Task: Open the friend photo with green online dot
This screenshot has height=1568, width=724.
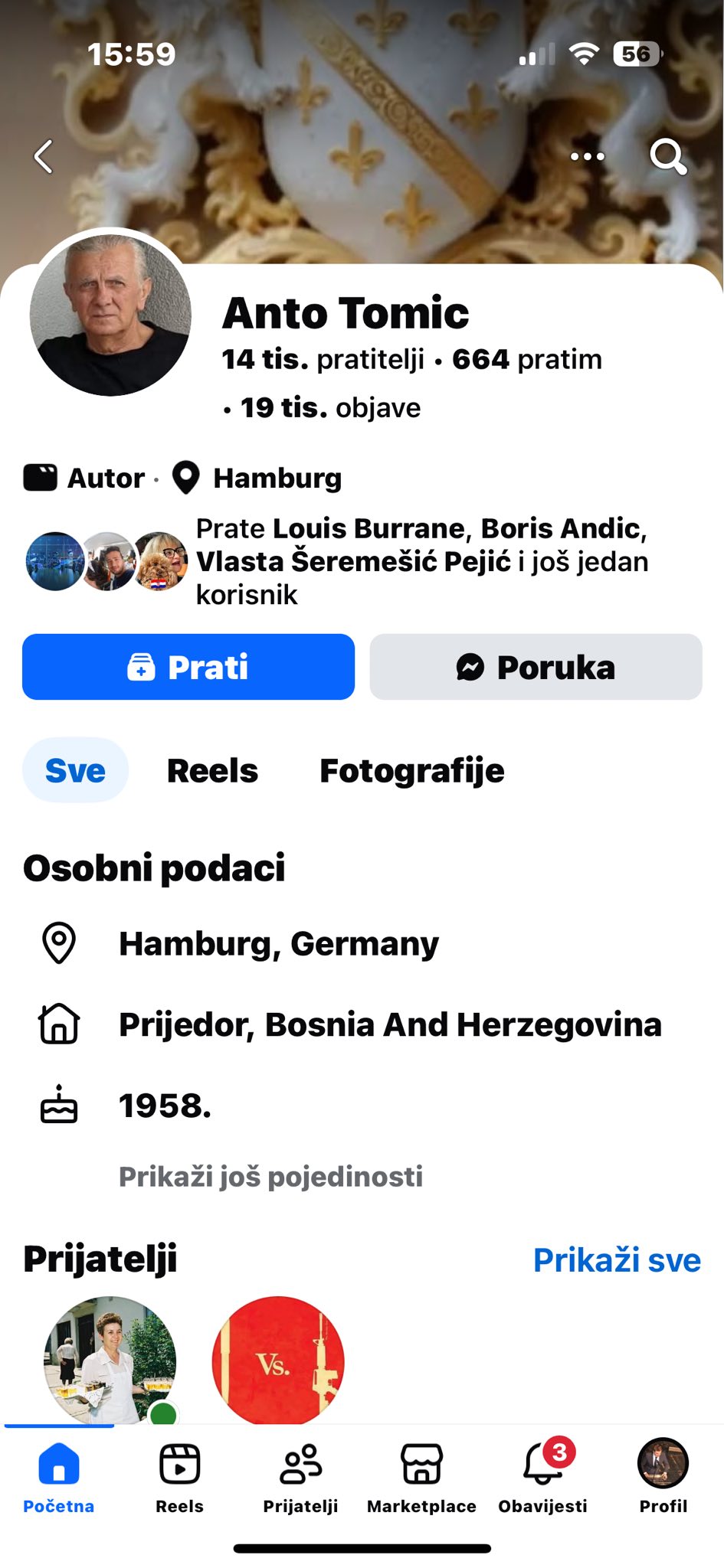Action: [110, 1360]
